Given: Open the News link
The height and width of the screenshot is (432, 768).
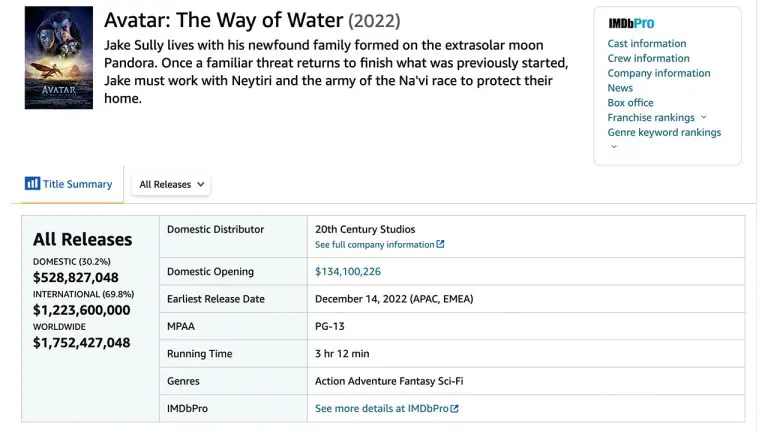Looking at the screenshot, I should point(620,88).
